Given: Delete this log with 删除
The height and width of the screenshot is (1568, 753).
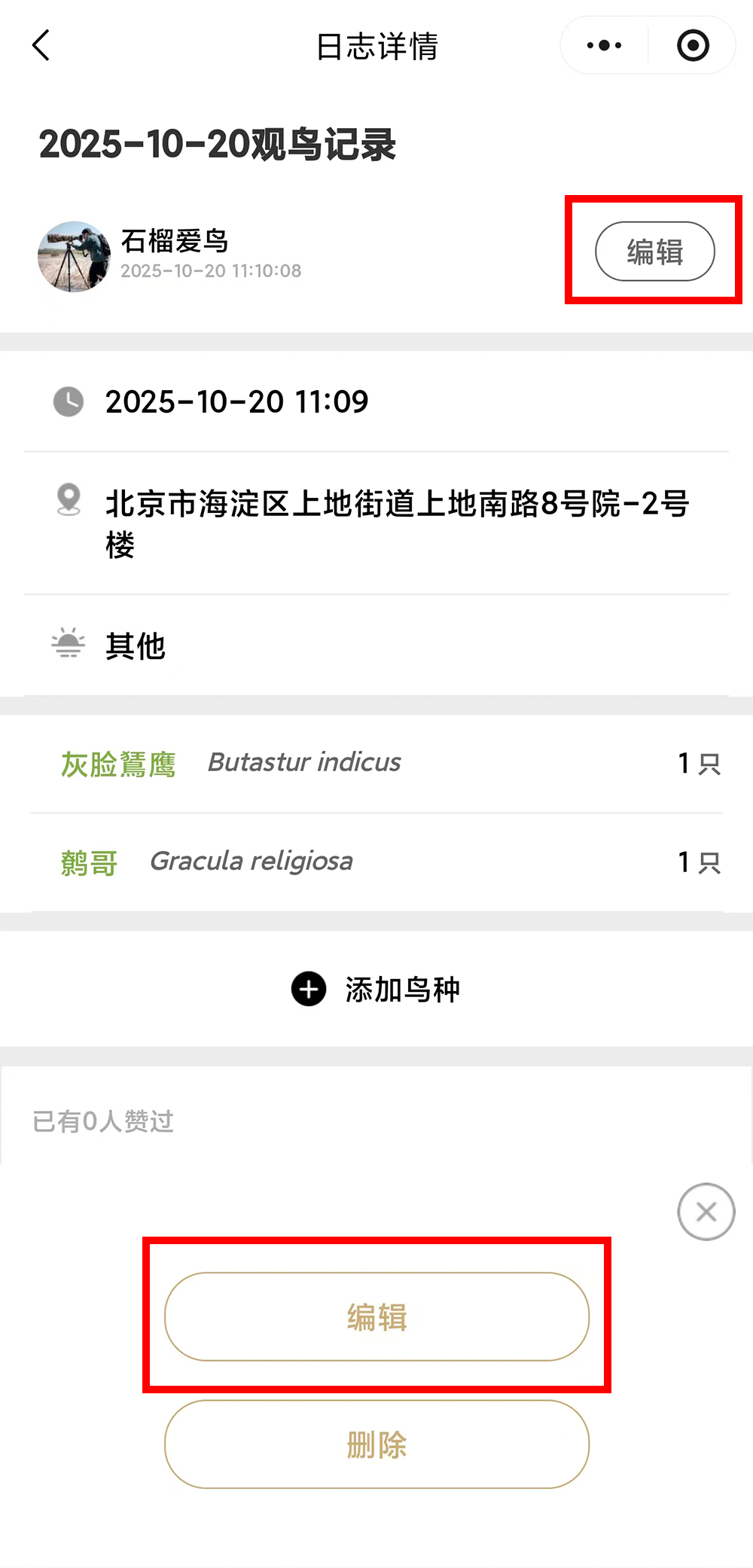Looking at the screenshot, I should pos(376,1444).
